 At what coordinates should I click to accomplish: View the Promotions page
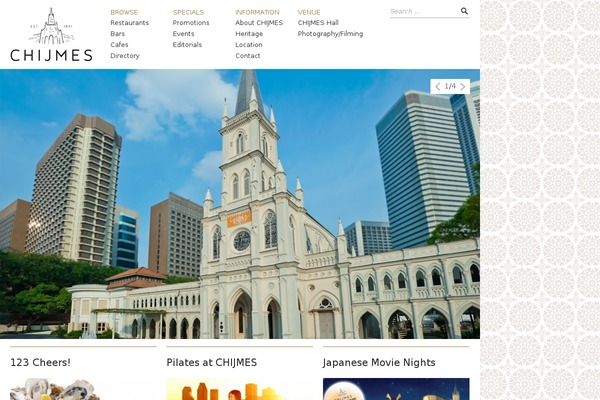tap(191, 22)
